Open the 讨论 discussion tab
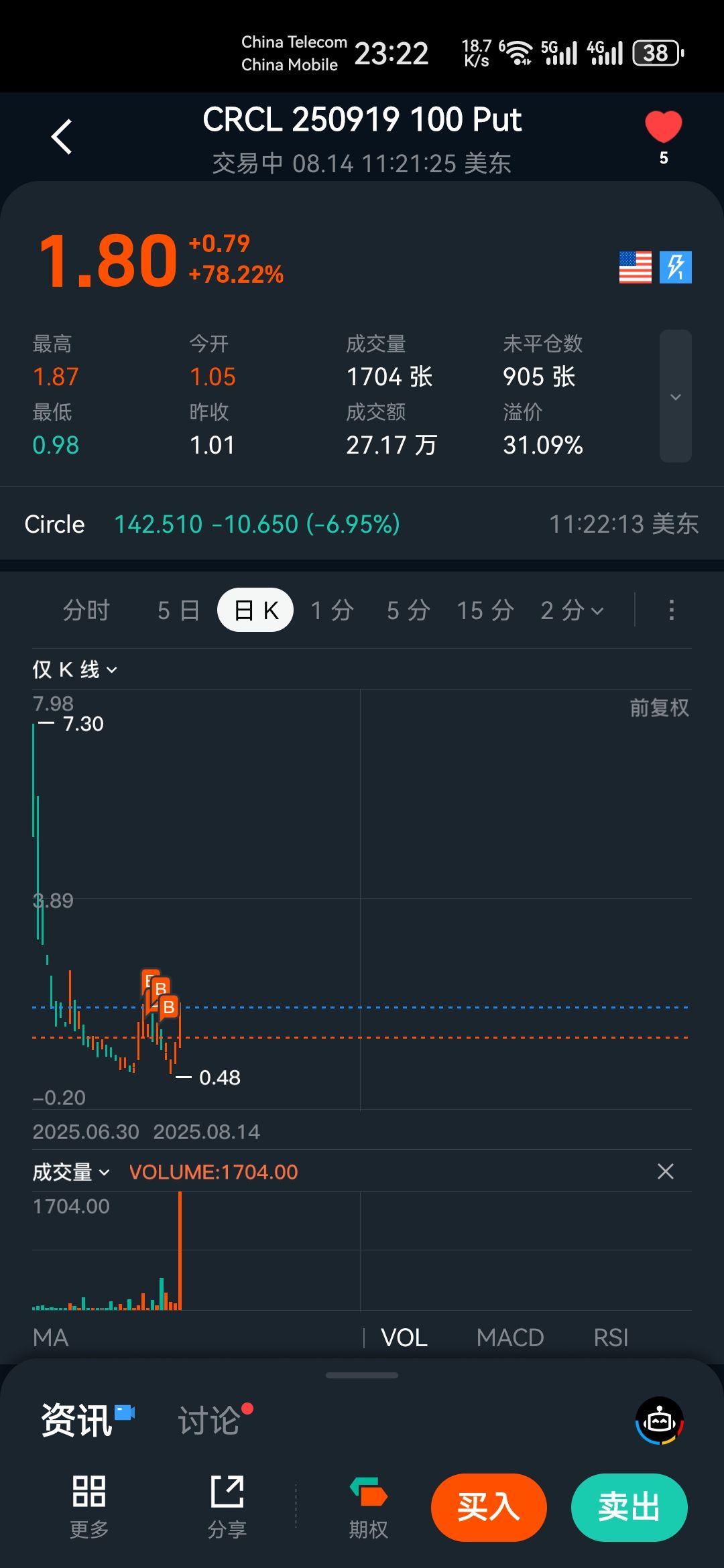The height and width of the screenshot is (1568, 724). [x=209, y=1421]
